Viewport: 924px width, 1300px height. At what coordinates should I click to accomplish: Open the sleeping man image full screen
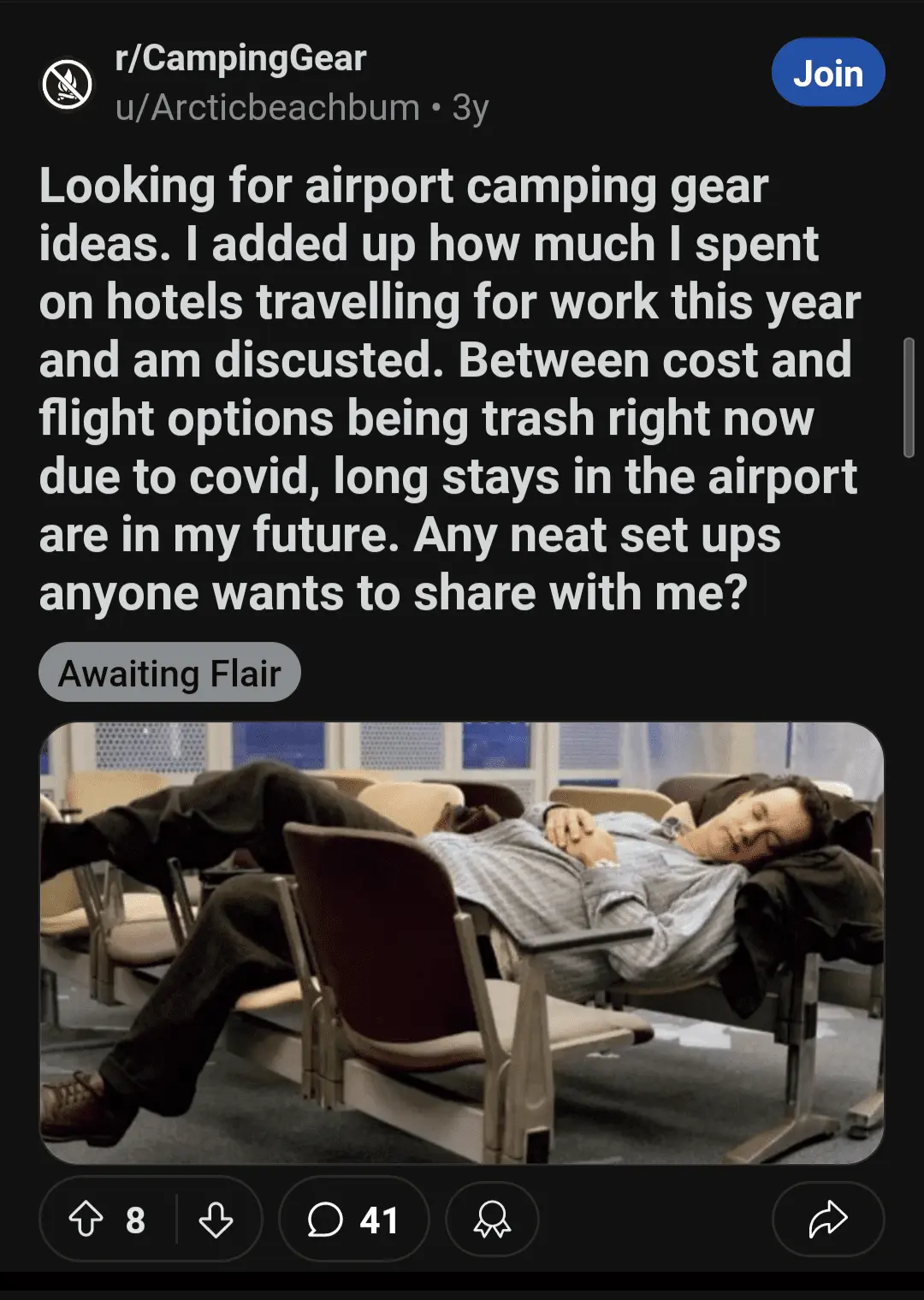click(462, 950)
